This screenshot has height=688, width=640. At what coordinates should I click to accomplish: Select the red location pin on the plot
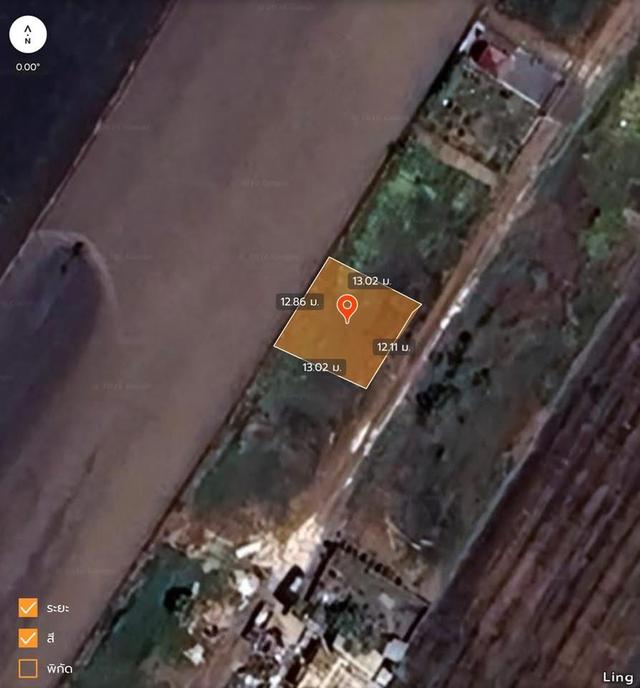[x=347, y=307]
